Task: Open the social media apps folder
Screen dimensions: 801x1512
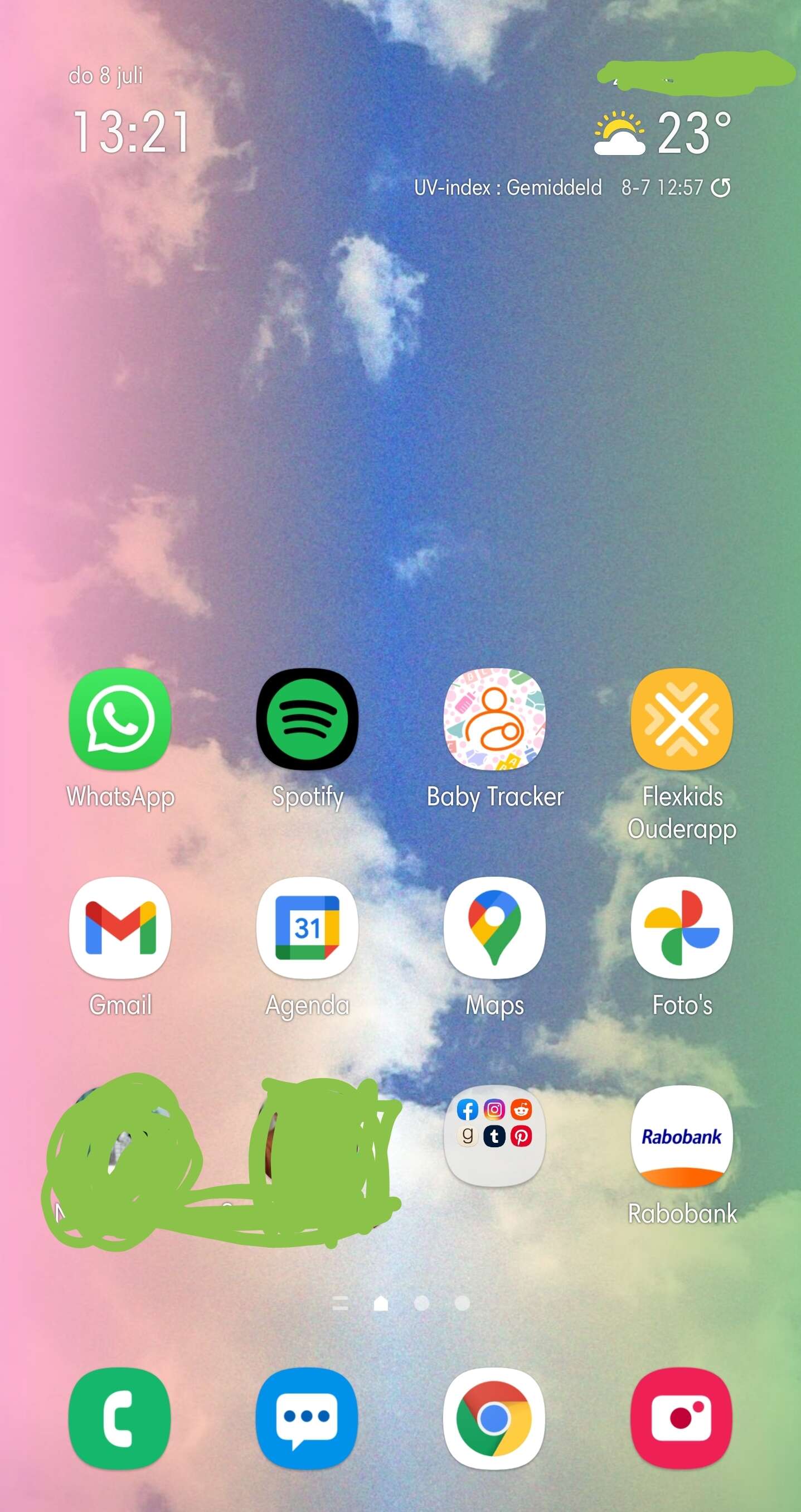Action: point(494,1136)
